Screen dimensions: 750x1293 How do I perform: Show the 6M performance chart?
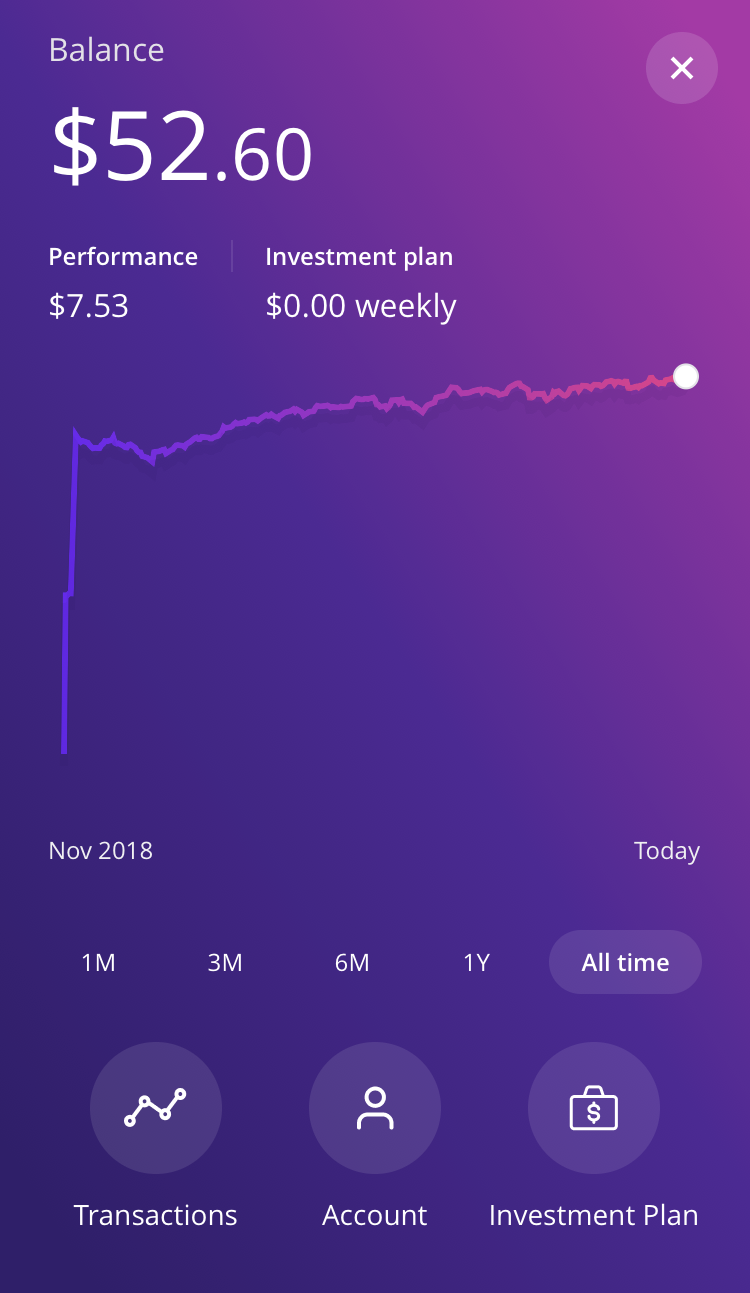352,962
